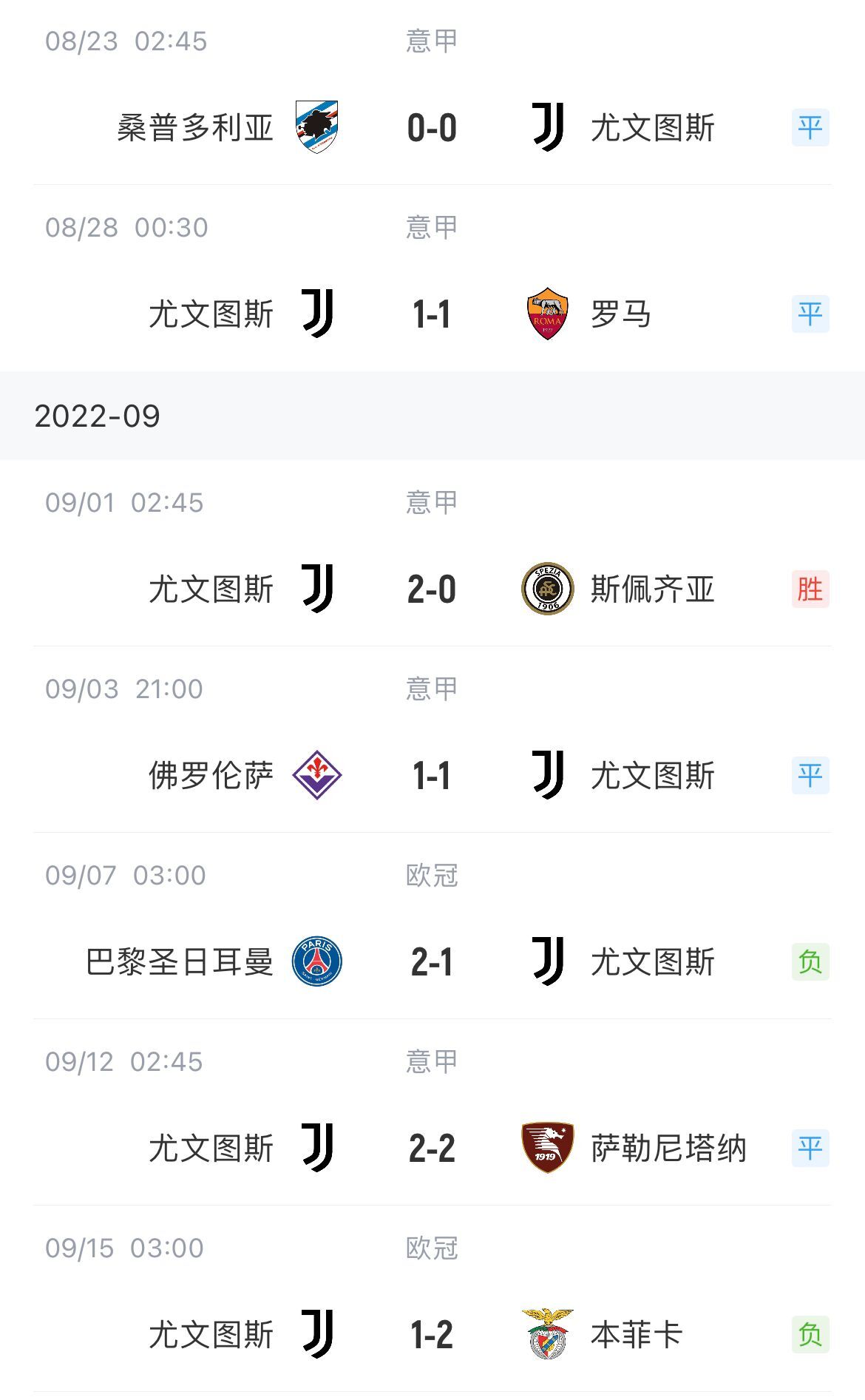This screenshot has width=865, height=1400.
Task: Open the Sampdoria vs Juventus 0-0 match
Action: [x=432, y=92]
